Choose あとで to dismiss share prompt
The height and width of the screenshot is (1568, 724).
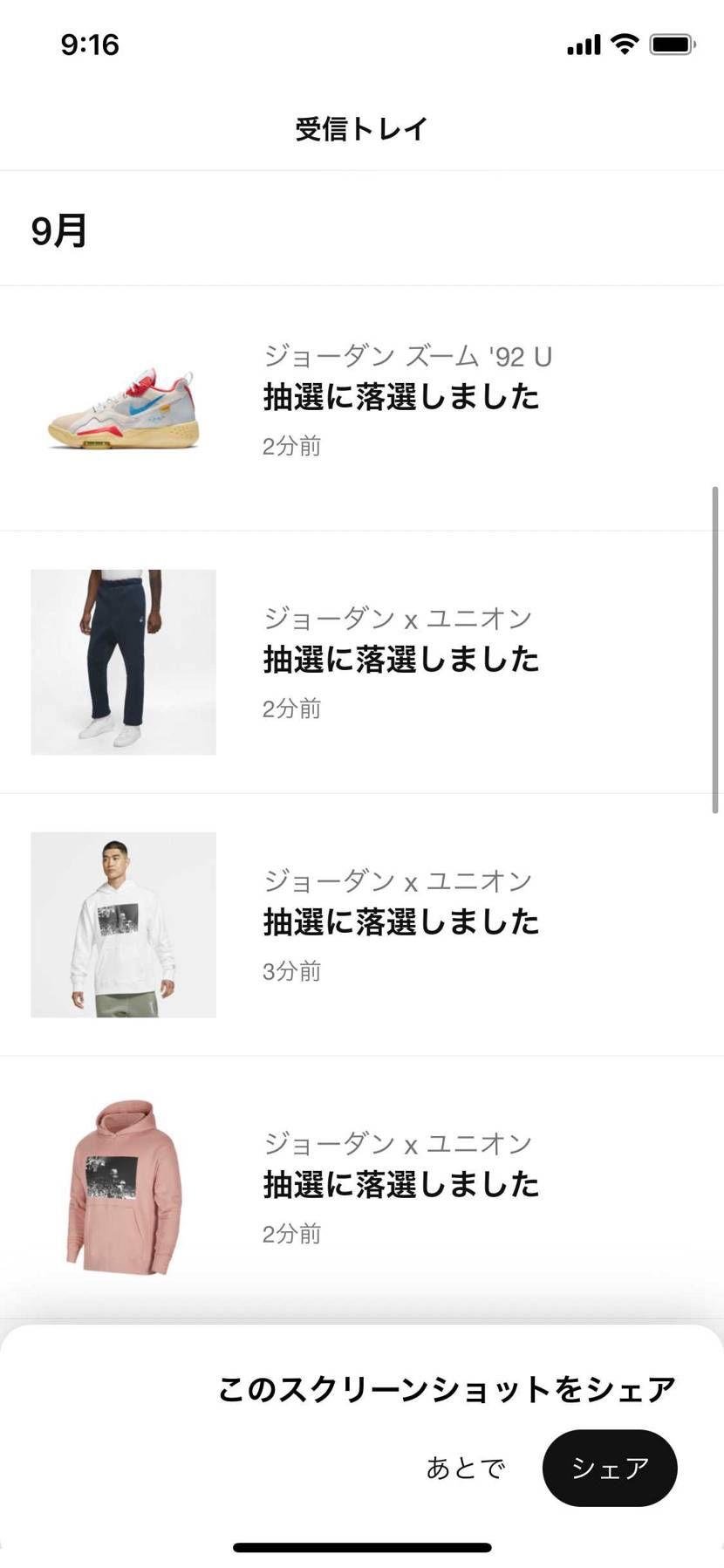466,1468
